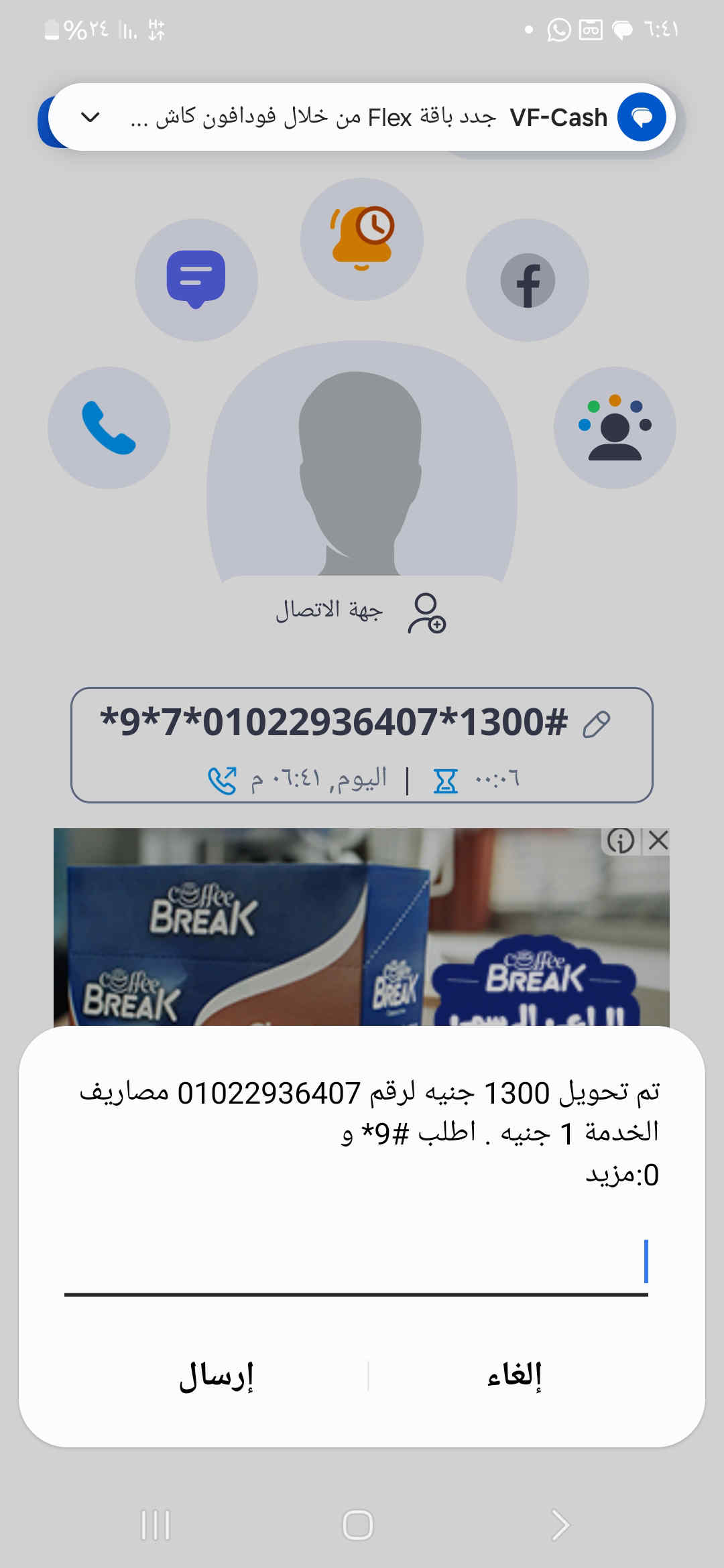The width and height of the screenshot is (724, 1568).
Task: Open recent apps from navigation bar
Action: point(156,1524)
